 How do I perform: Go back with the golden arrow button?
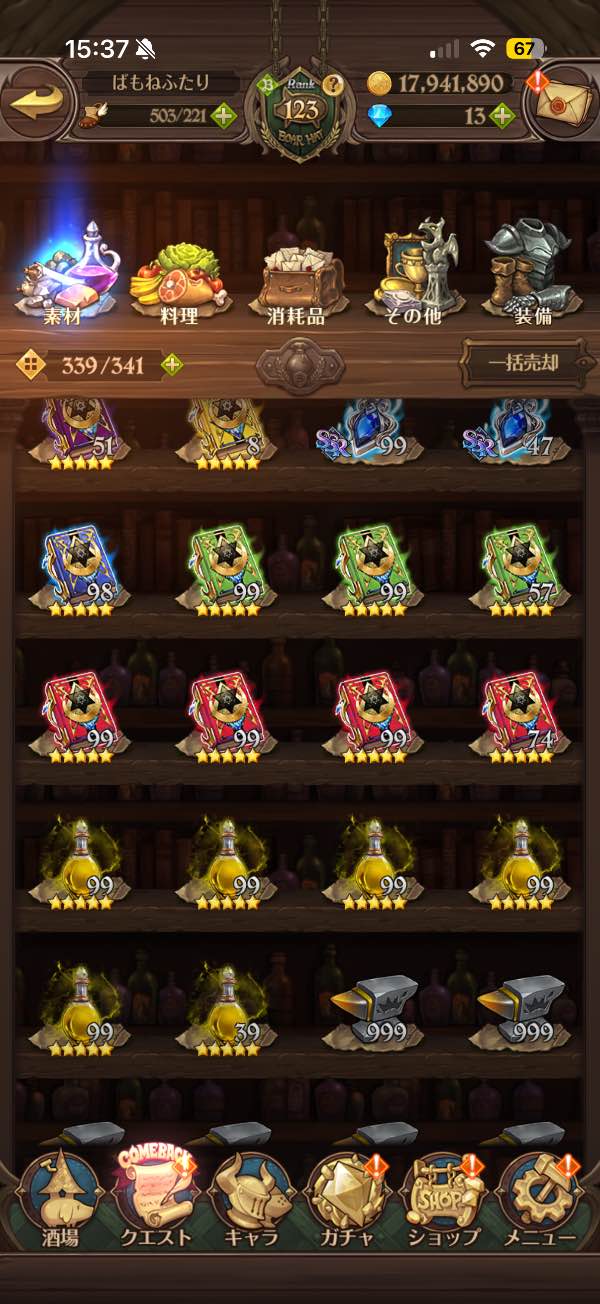click(x=35, y=102)
